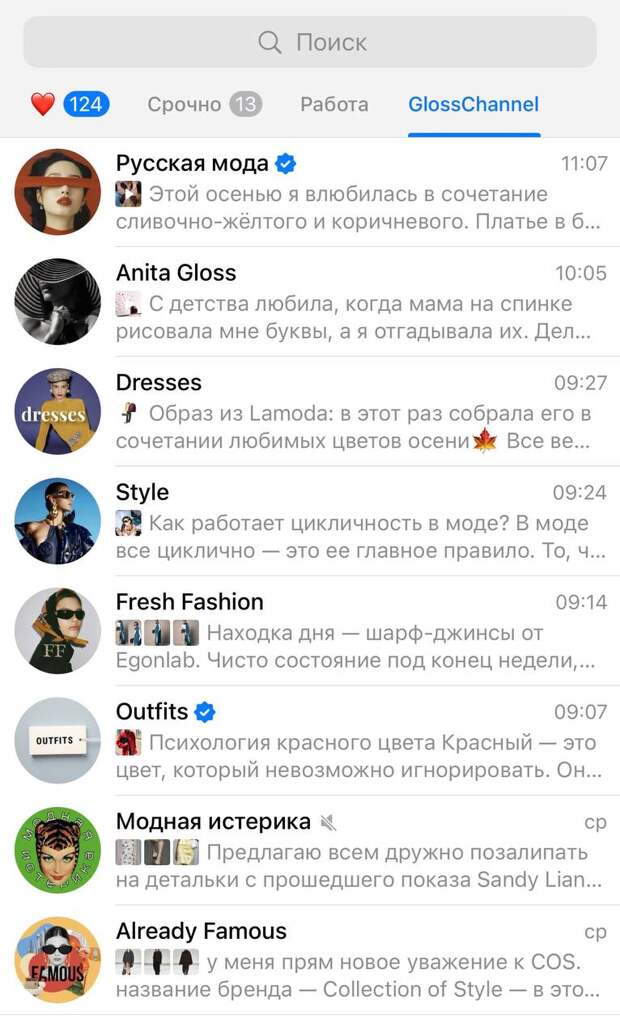Open the Outfits channel
The image size is (620, 1036).
click(x=310, y=741)
